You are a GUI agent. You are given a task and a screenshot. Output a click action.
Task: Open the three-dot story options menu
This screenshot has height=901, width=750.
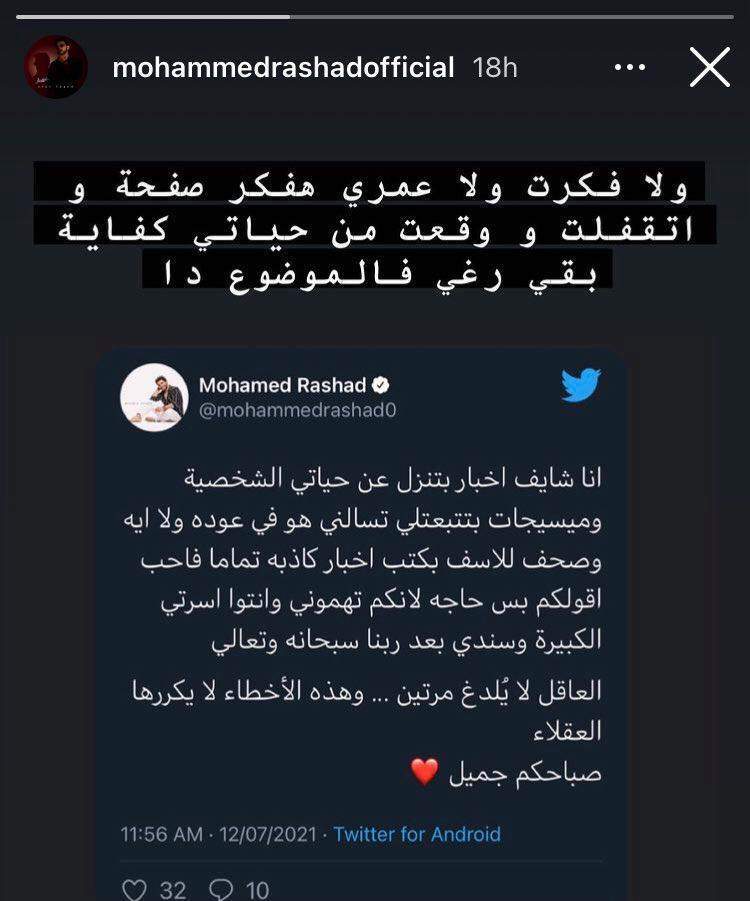click(629, 68)
